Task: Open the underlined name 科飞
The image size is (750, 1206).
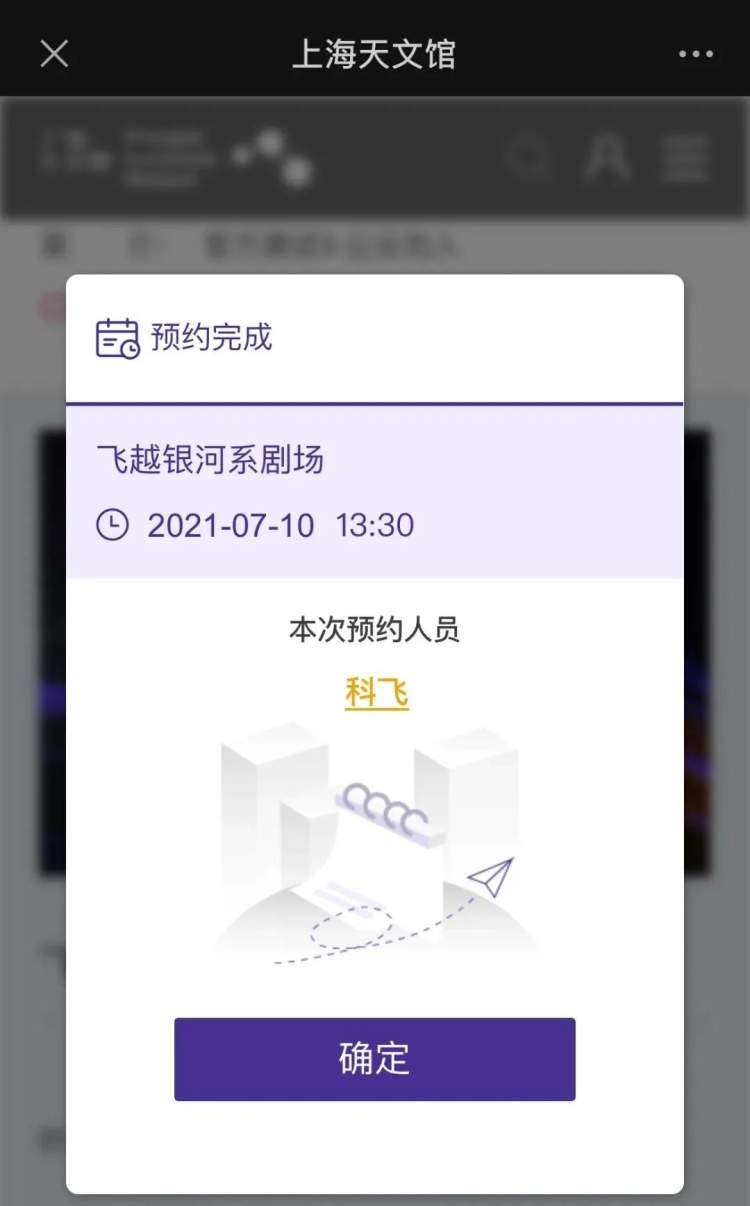Action: [x=377, y=692]
